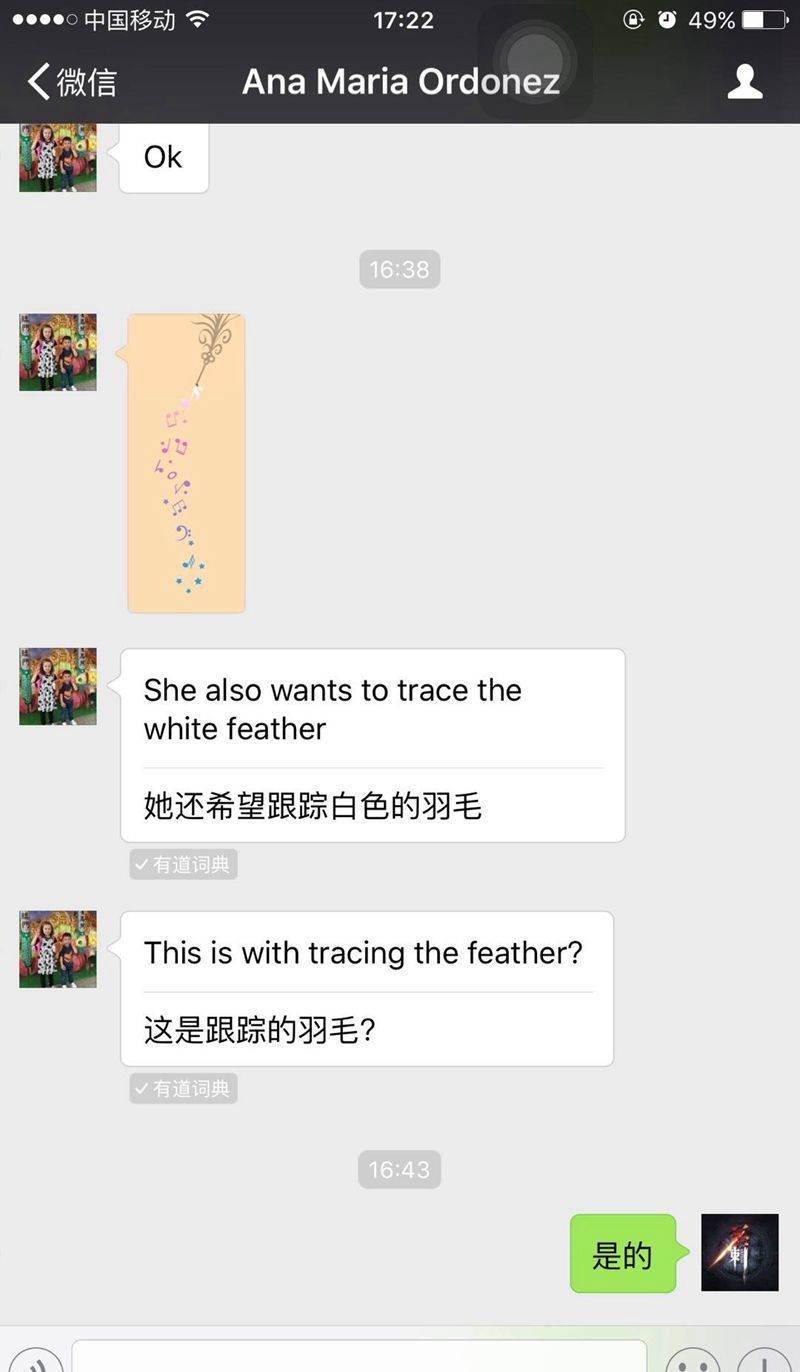This screenshot has width=800, height=1372.
Task: Open the plus attachment menu
Action: pos(765,1359)
